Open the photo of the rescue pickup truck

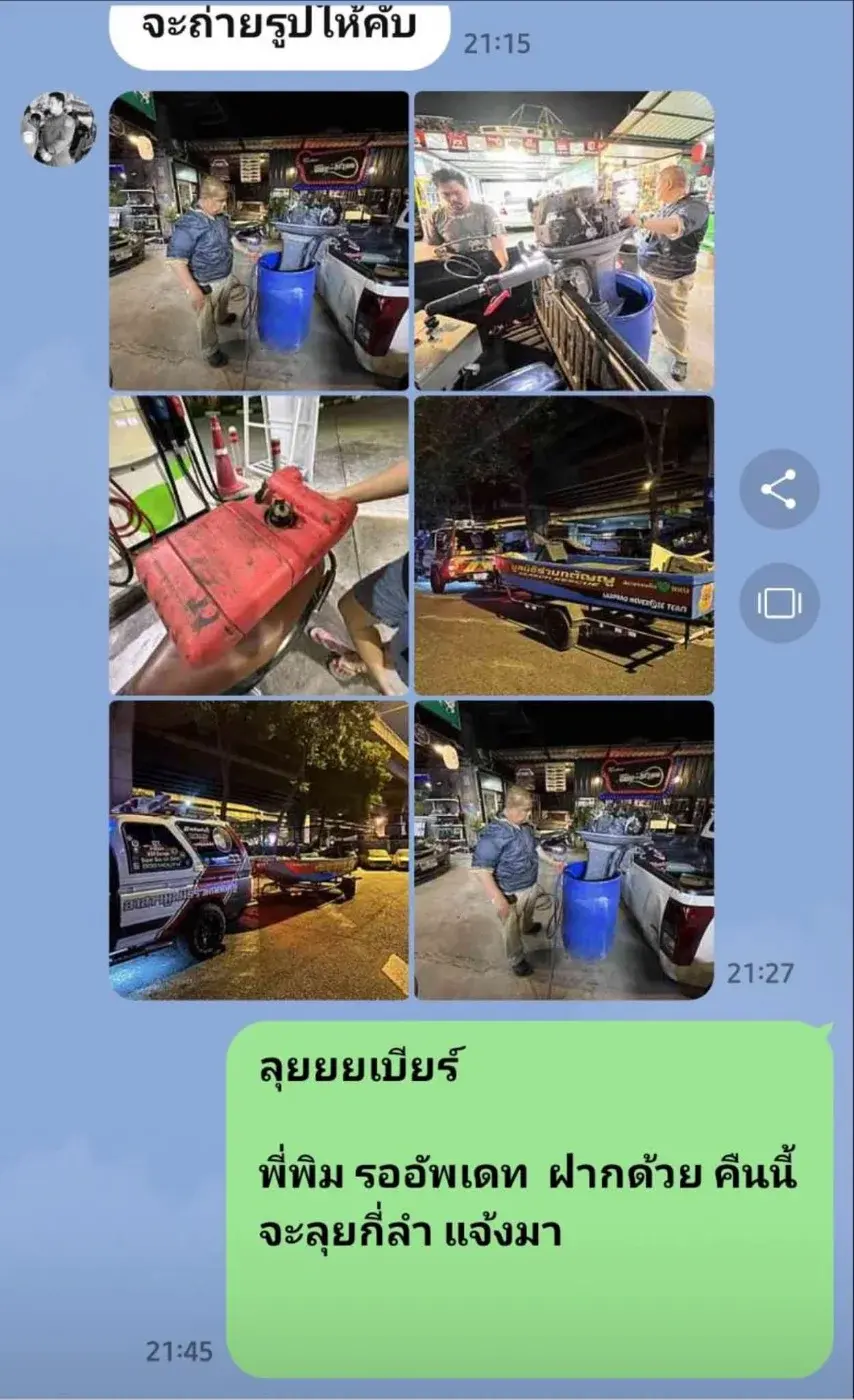(x=259, y=849)
